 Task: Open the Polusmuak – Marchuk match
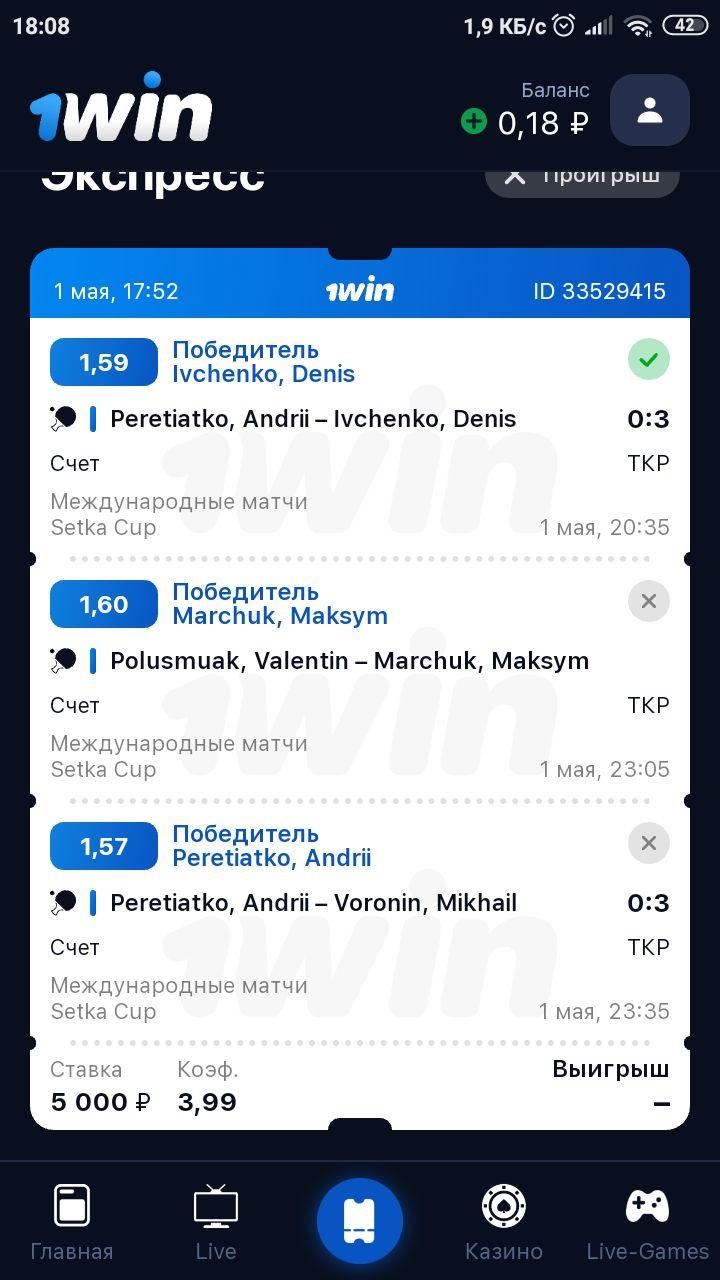(349, 661)
